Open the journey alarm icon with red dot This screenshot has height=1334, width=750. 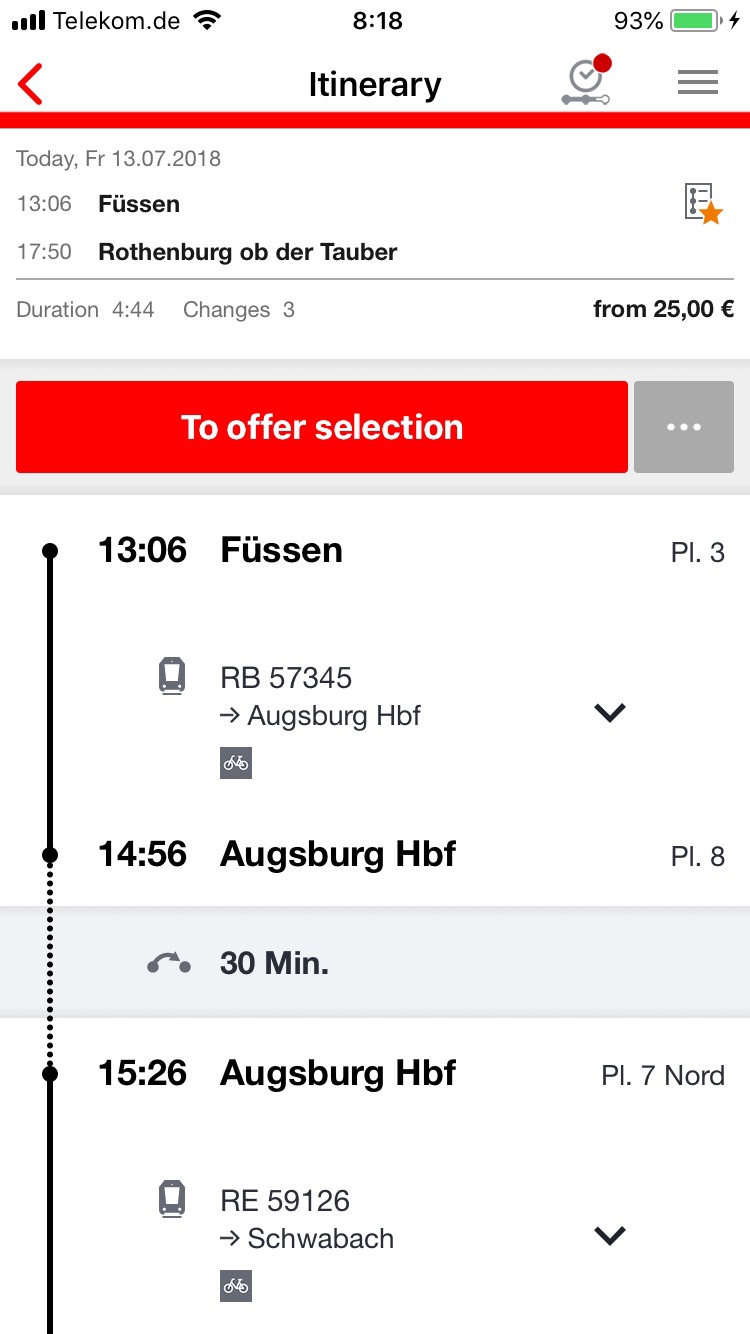586,81
